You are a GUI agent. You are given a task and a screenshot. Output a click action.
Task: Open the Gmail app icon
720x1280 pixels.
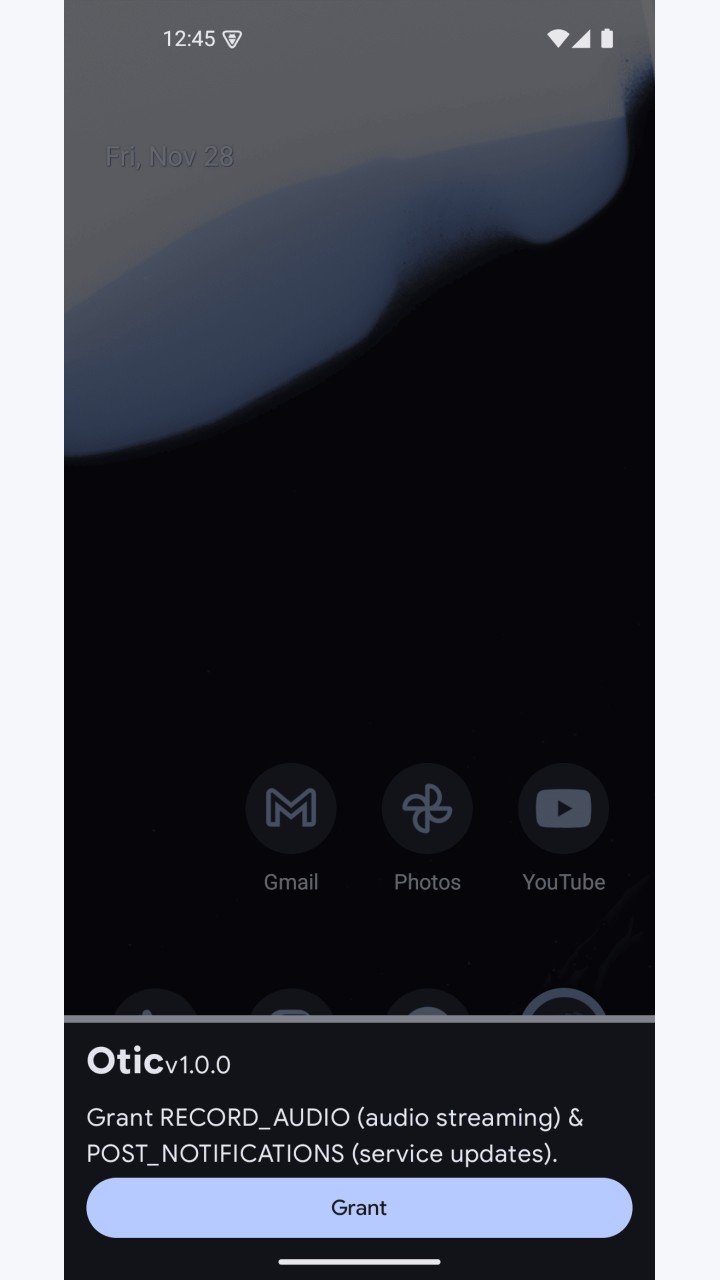point(291,808)
